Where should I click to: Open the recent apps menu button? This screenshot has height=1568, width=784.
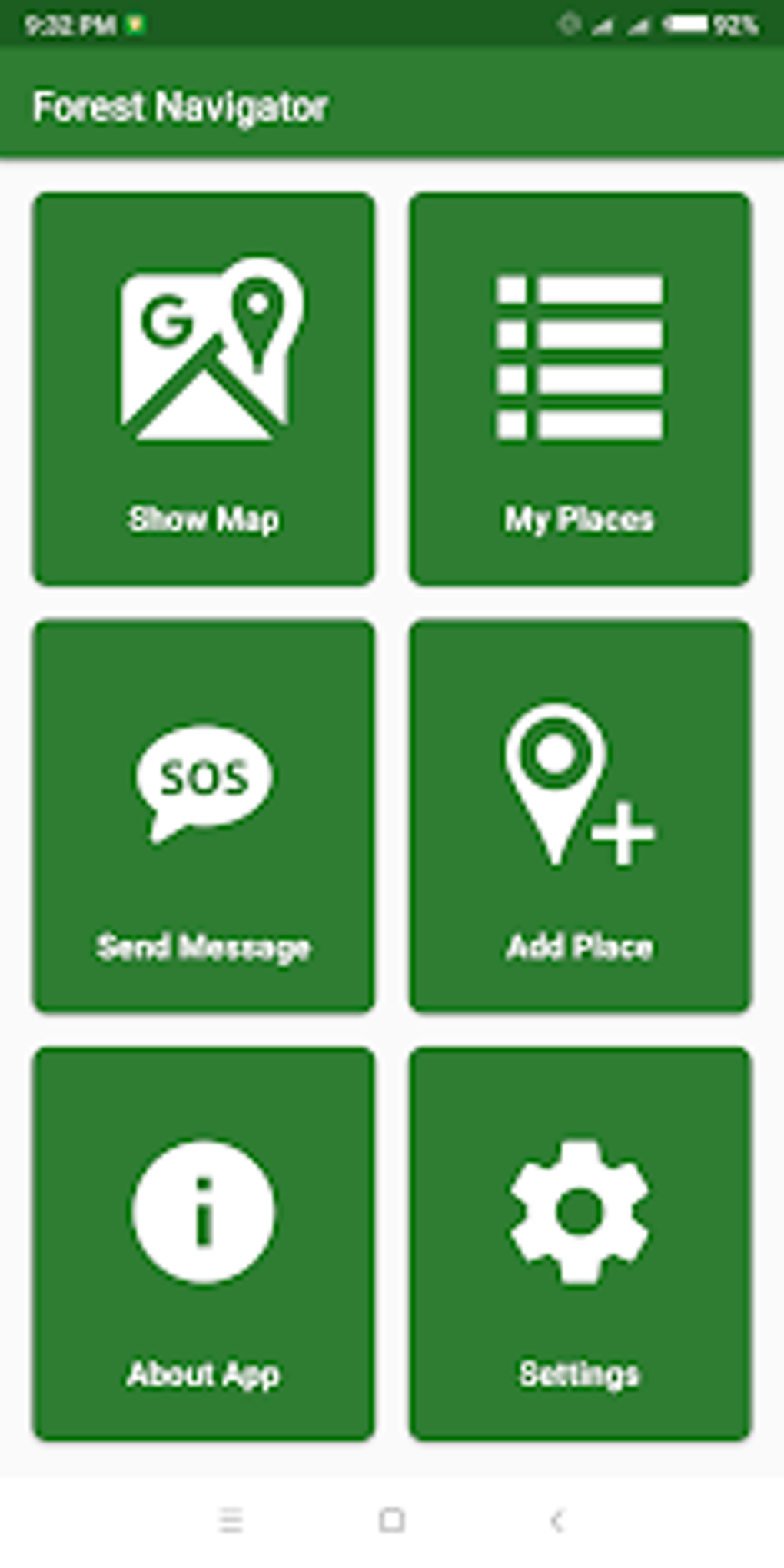[230, 1520]
